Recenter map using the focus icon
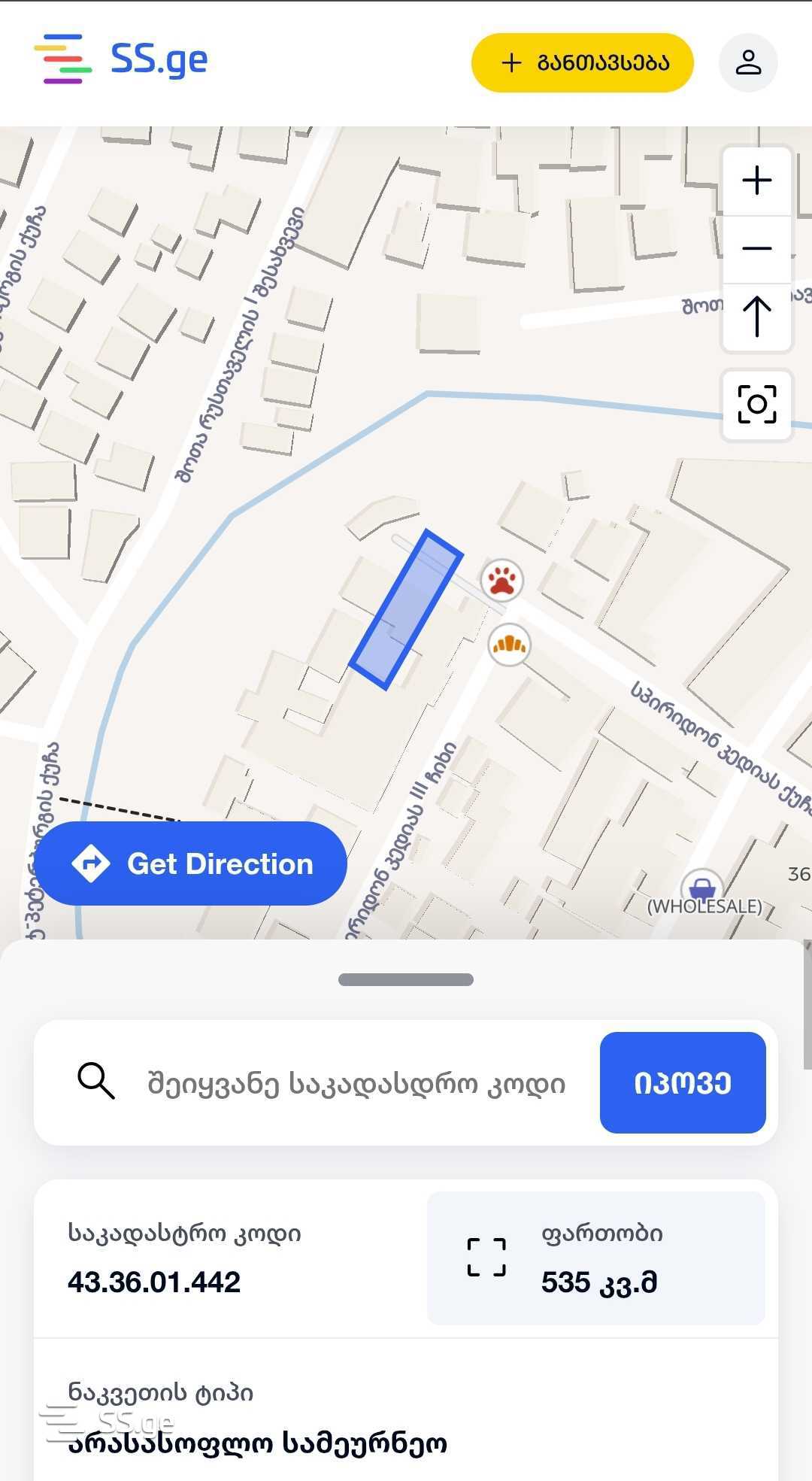The height and width of the screenshot is (1481, 812). 756,405
